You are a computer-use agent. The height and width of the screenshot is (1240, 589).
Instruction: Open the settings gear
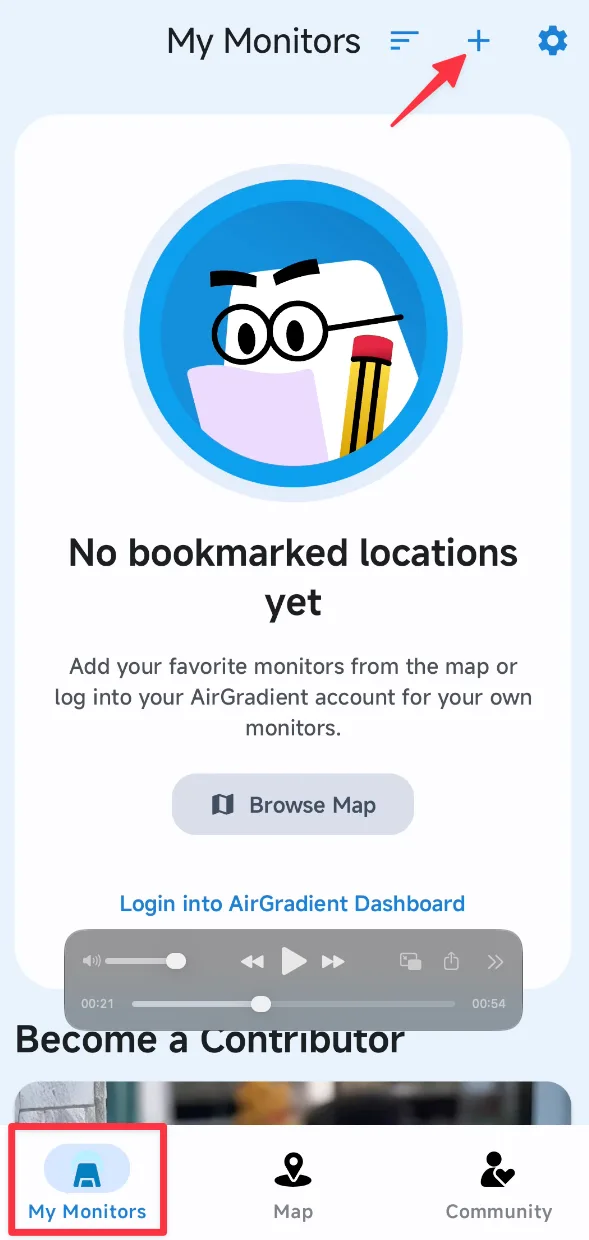pos(553,41)
